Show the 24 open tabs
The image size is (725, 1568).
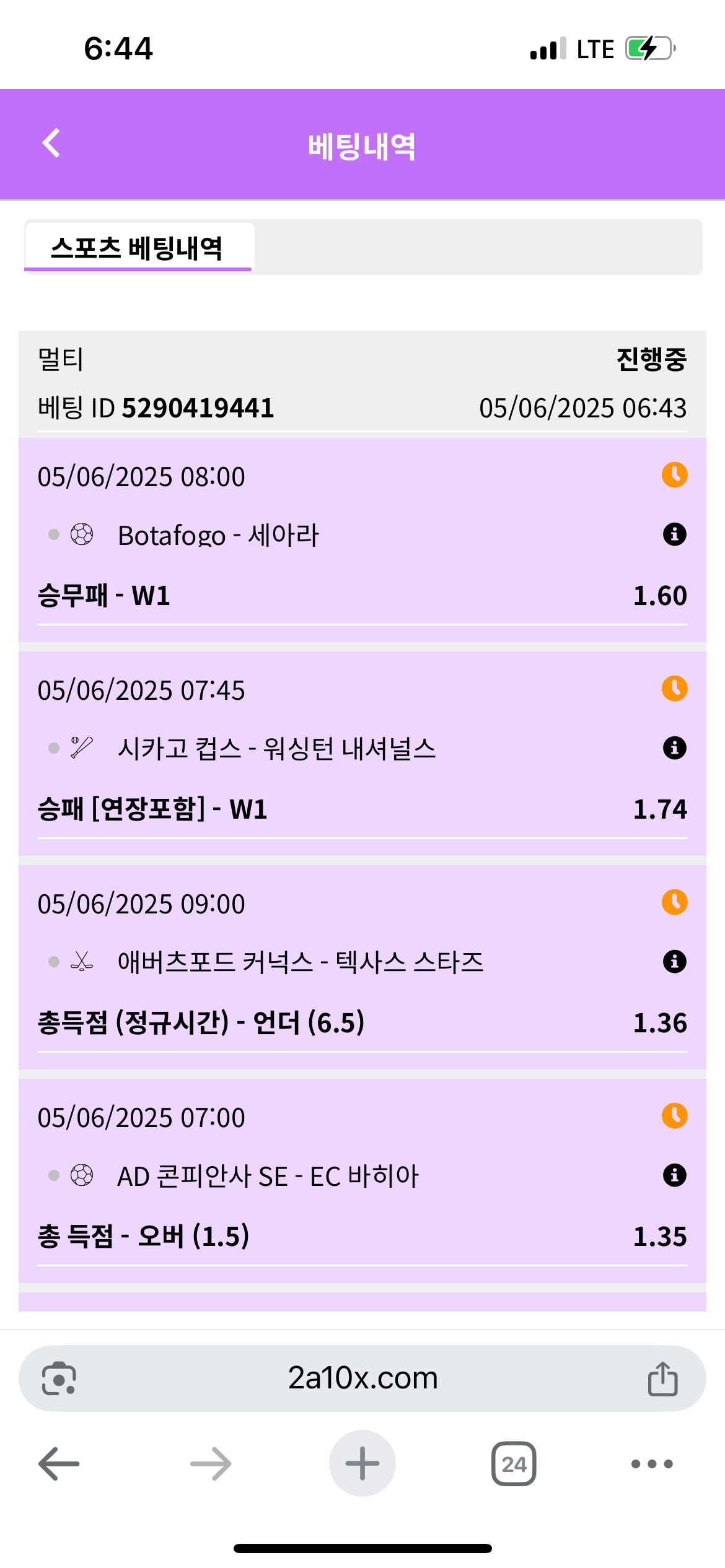(514, 1464)
